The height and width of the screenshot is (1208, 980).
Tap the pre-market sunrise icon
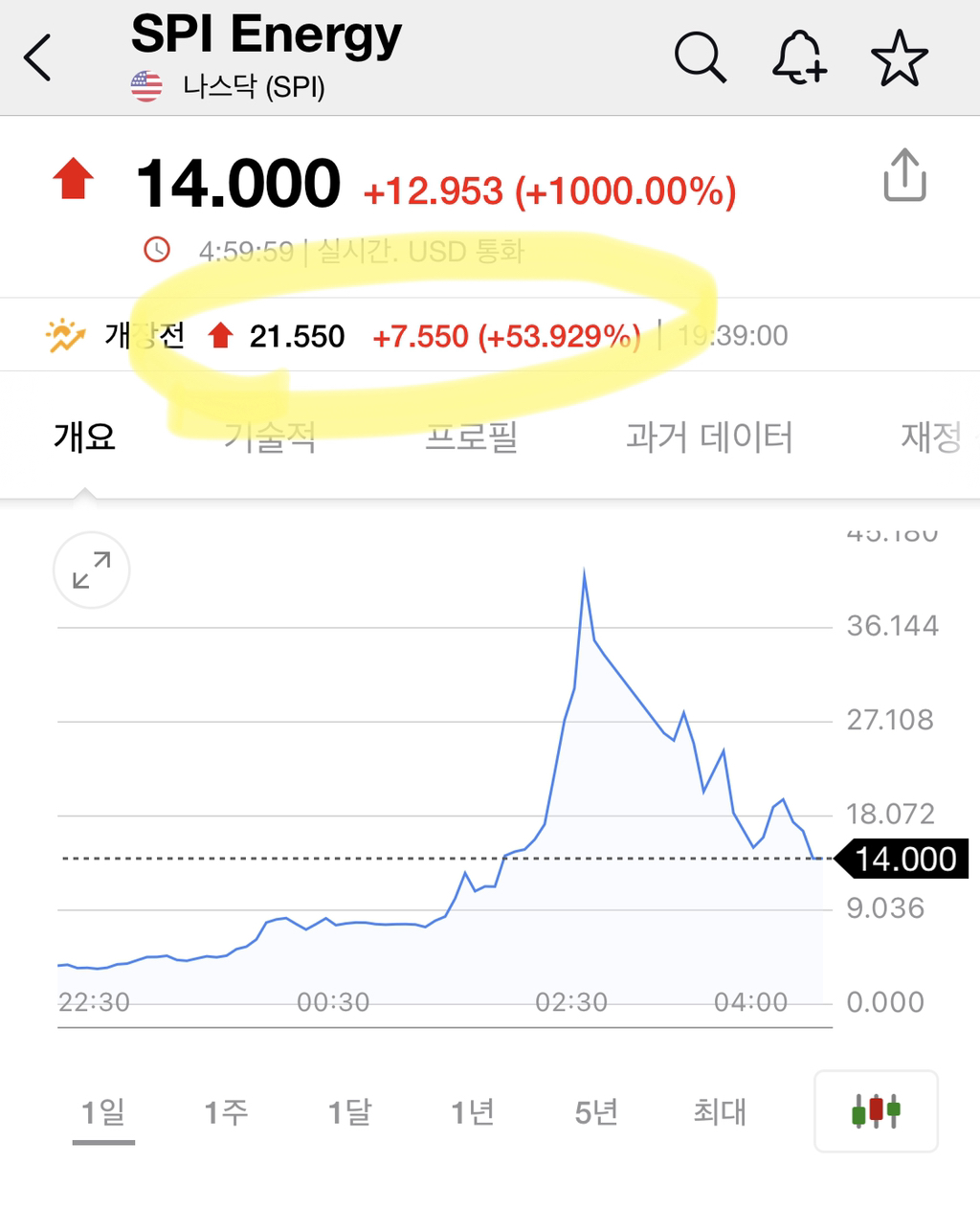(63, 335)
